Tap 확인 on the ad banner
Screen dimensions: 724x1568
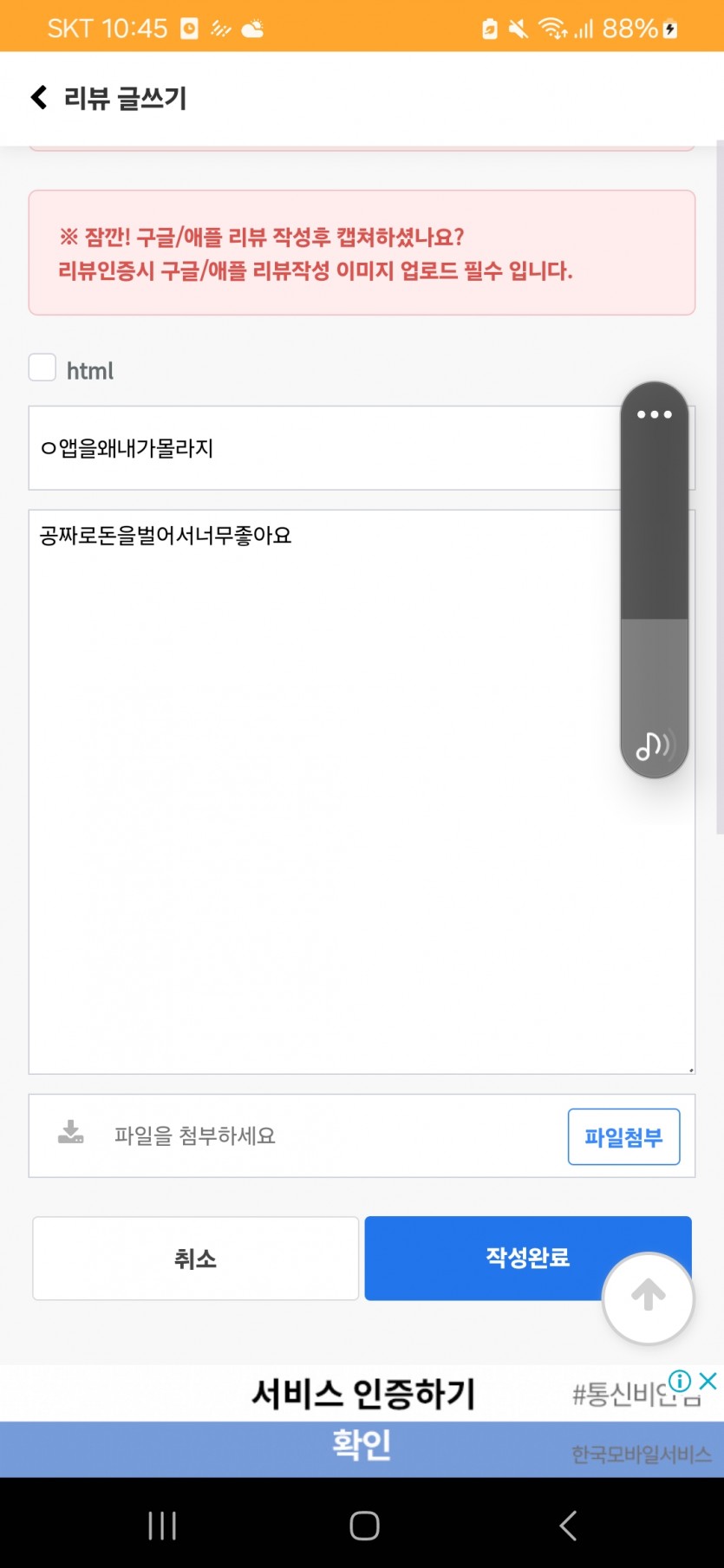click(362, 1445)
